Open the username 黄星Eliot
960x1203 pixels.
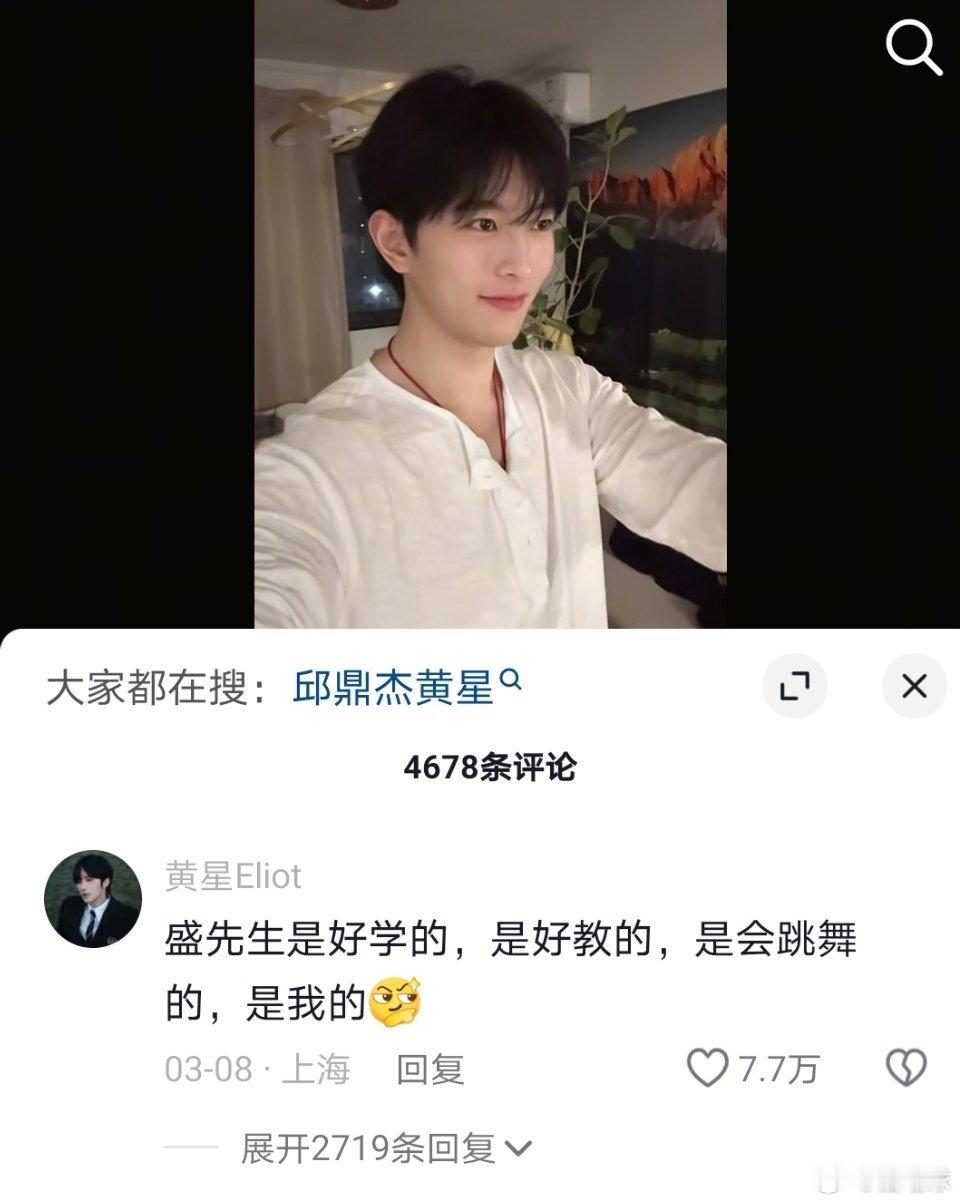232,876
